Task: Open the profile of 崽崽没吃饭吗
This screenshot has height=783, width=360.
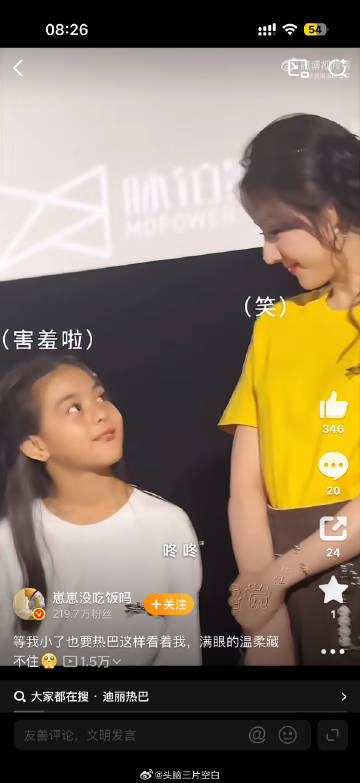Action: 92,597
